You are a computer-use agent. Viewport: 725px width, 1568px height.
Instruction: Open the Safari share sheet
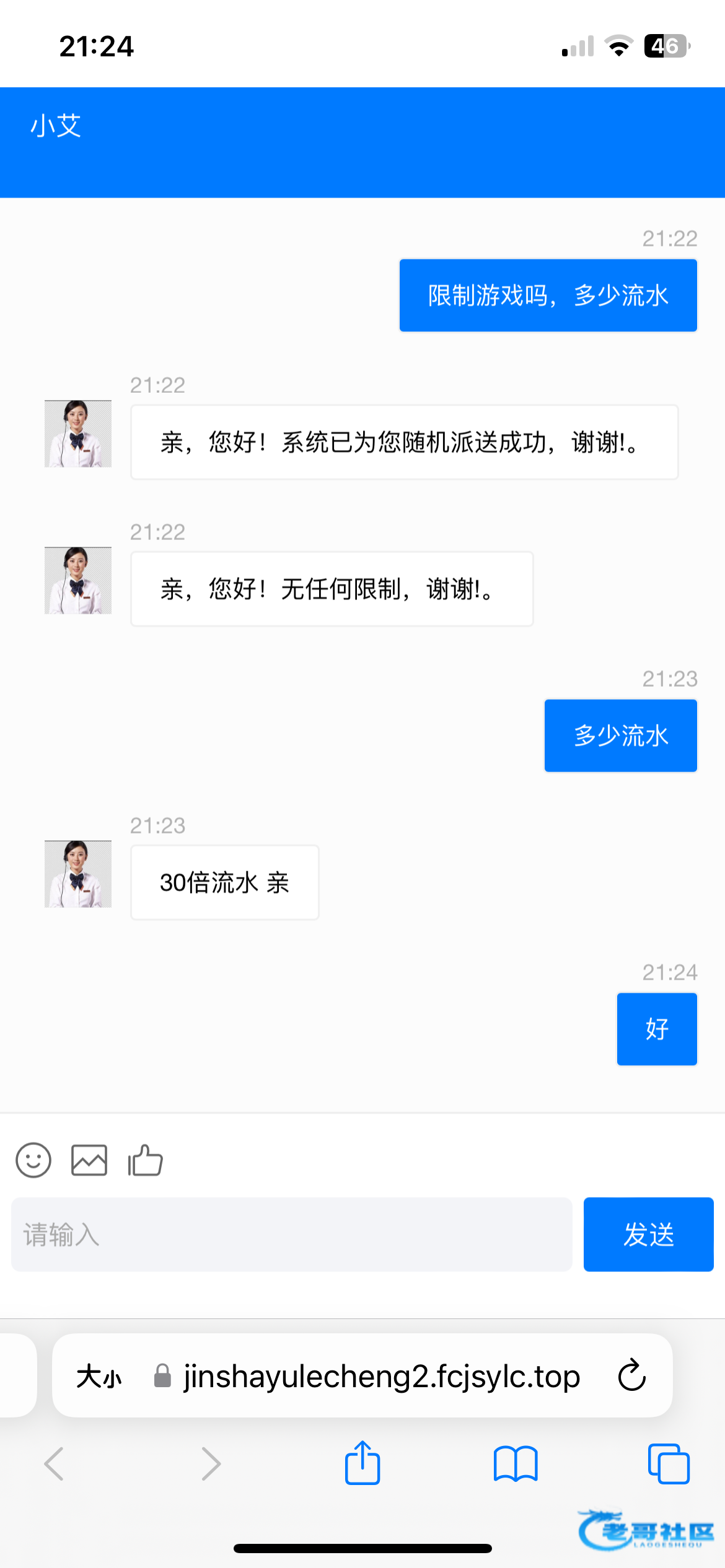pos(362,1463)
